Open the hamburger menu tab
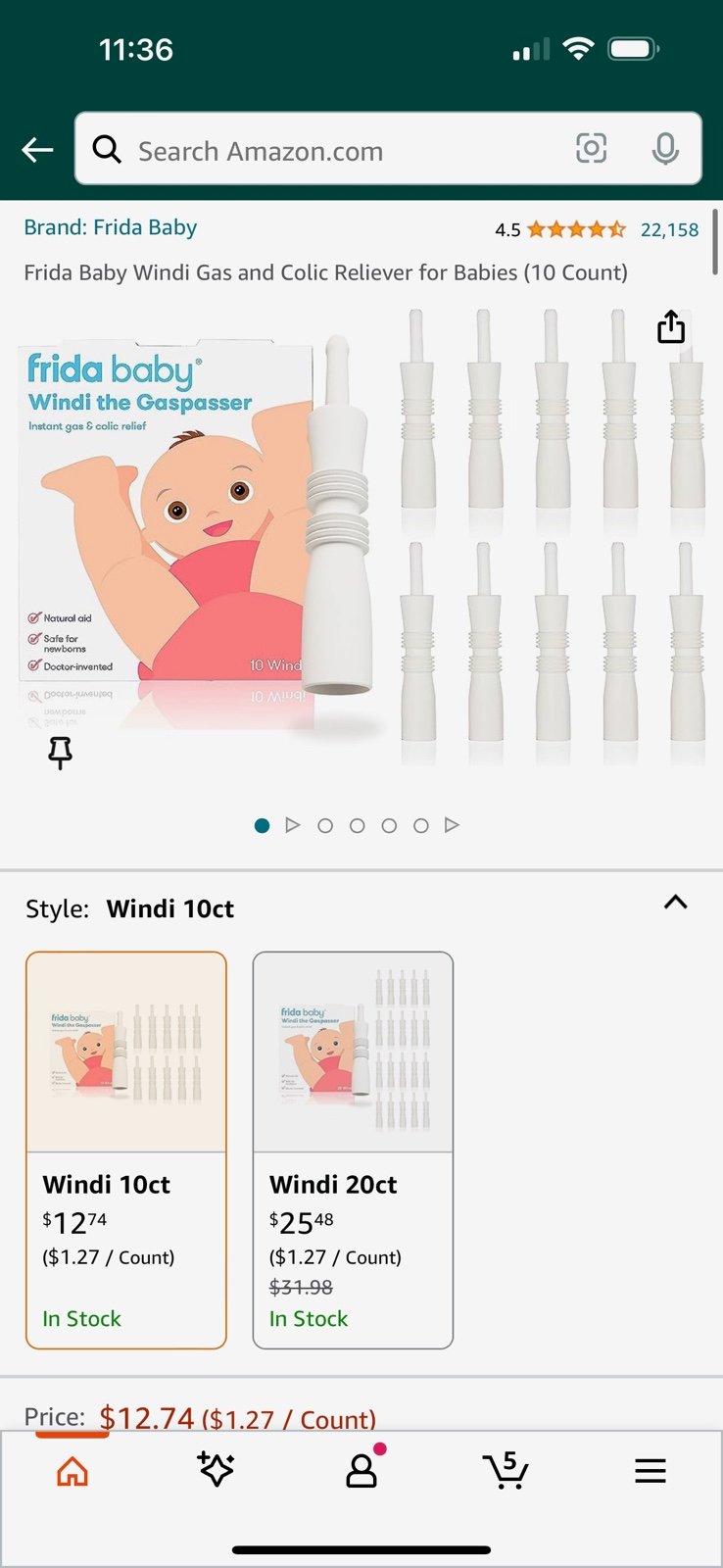The height and width of the screenshot is (1568, 723). pyautogui.click(x=650, y=1470)
